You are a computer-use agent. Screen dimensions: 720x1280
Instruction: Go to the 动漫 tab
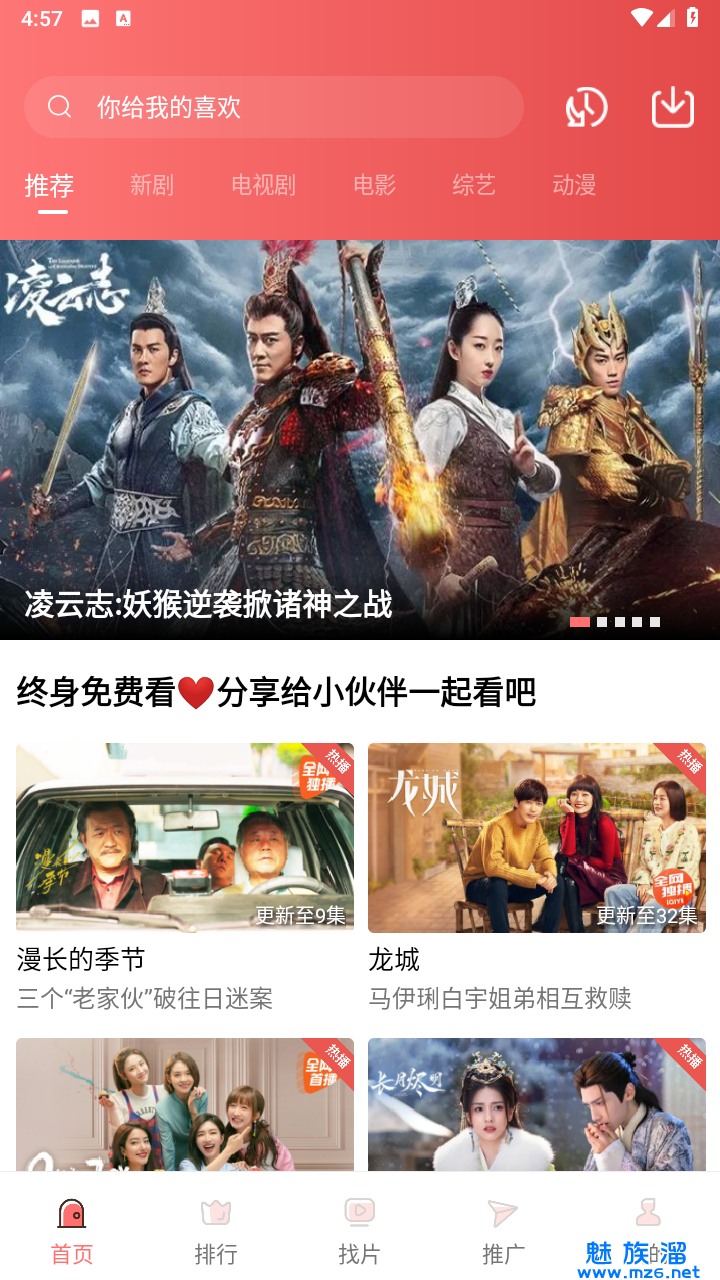(574, 185)
